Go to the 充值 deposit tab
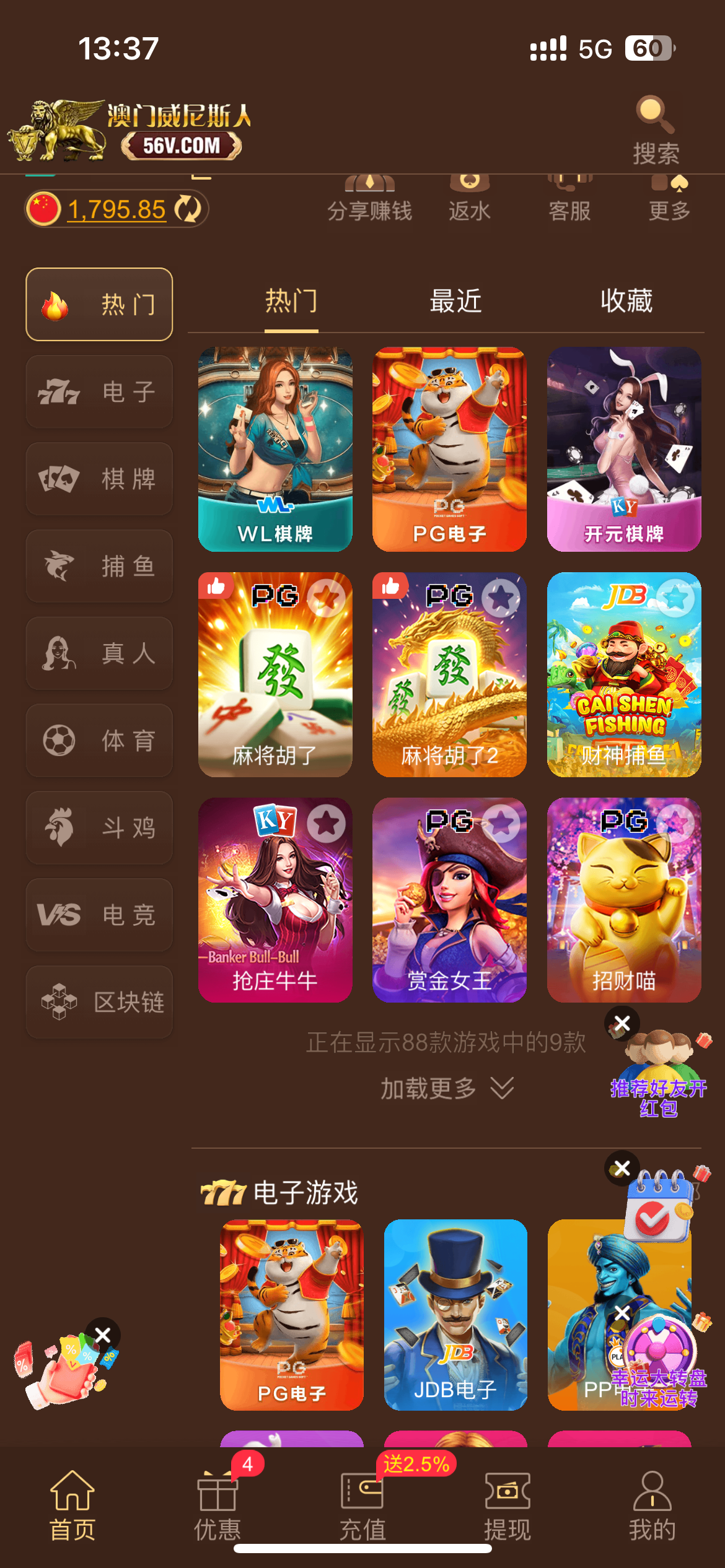 pos(362,1505)
